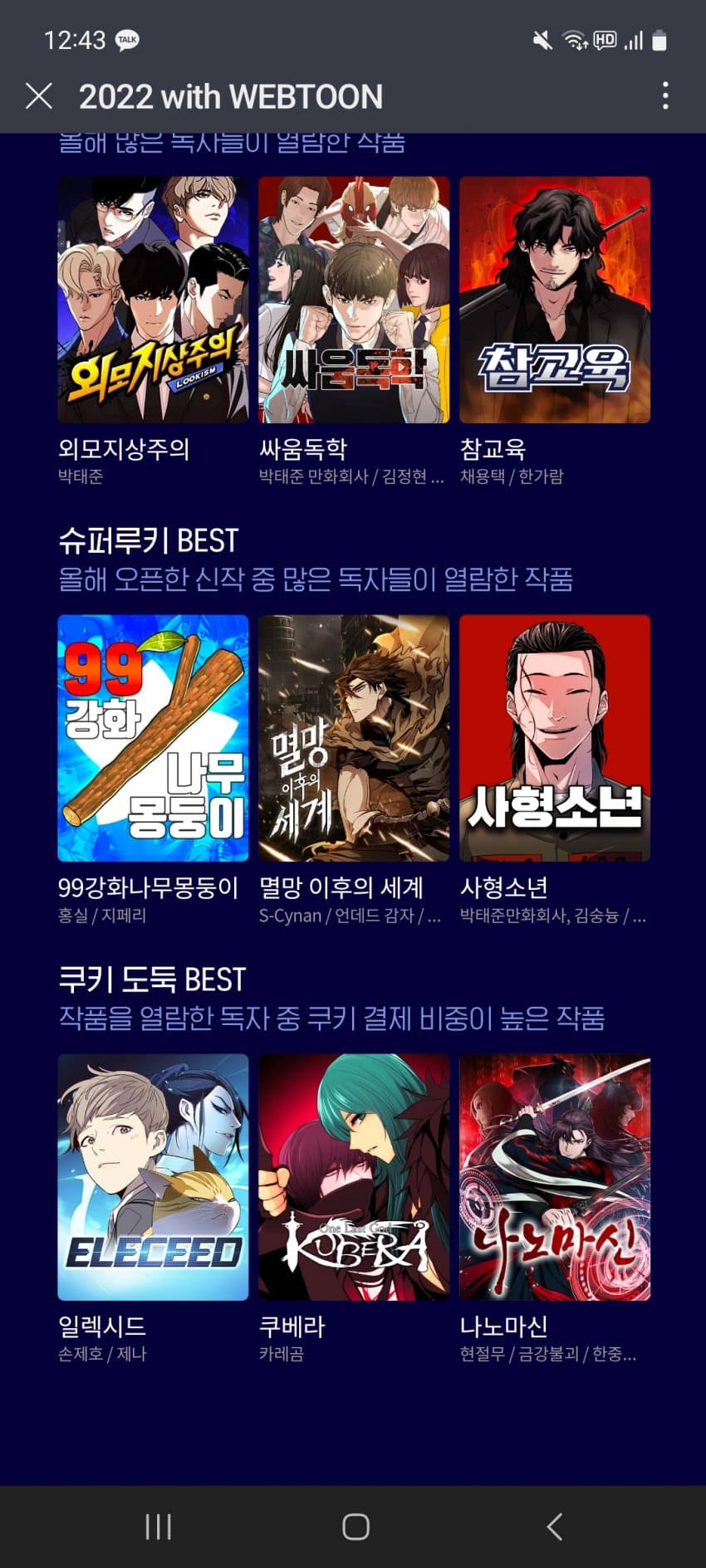Viewport: 706px width, 1568px height.
Task: Go to the phone's home screen
Action: click(x=355, y=1526)
